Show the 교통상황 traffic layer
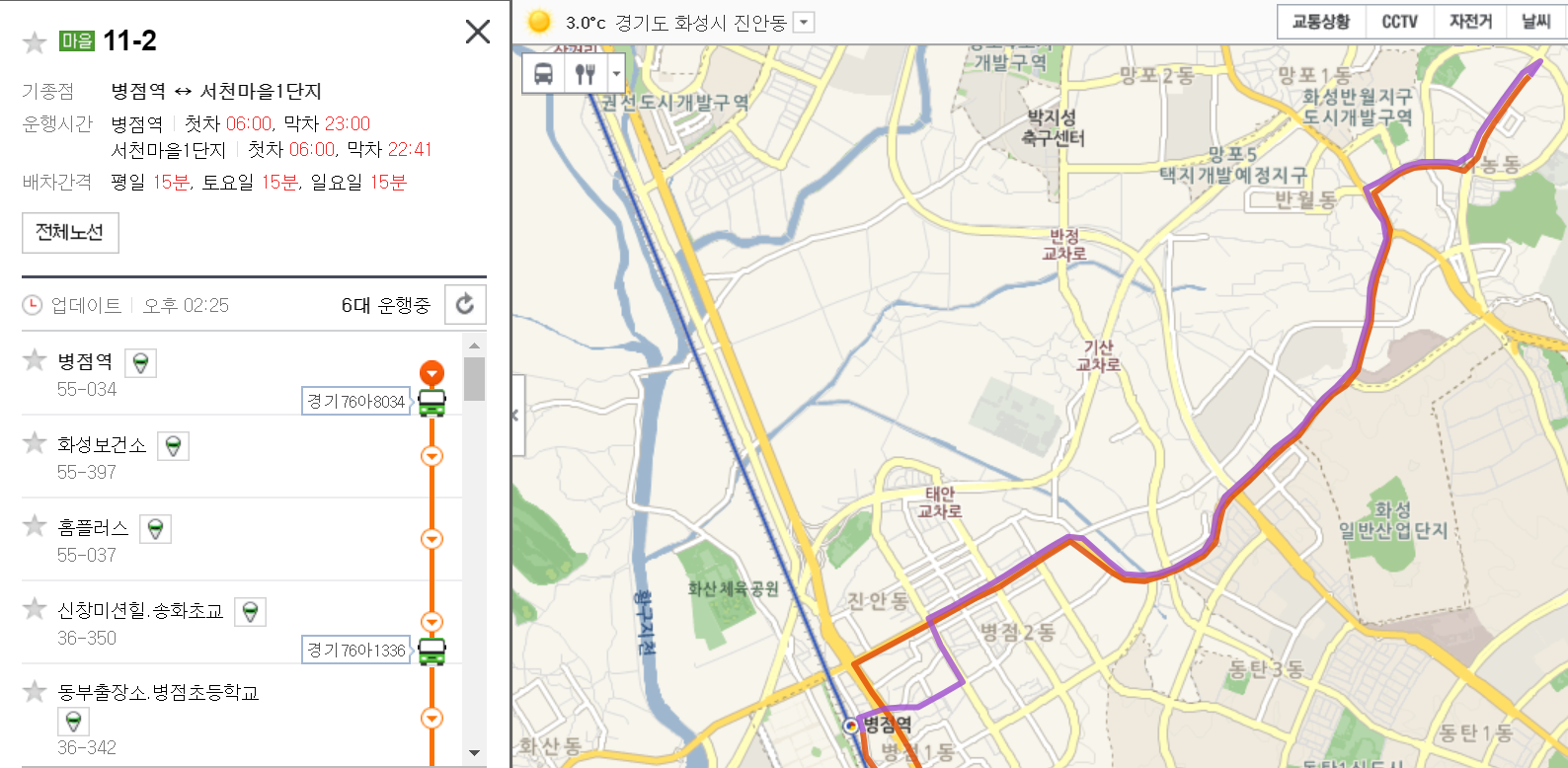Image resolution: width=1568 pixels, height=768 pixels. [1320, 22]
